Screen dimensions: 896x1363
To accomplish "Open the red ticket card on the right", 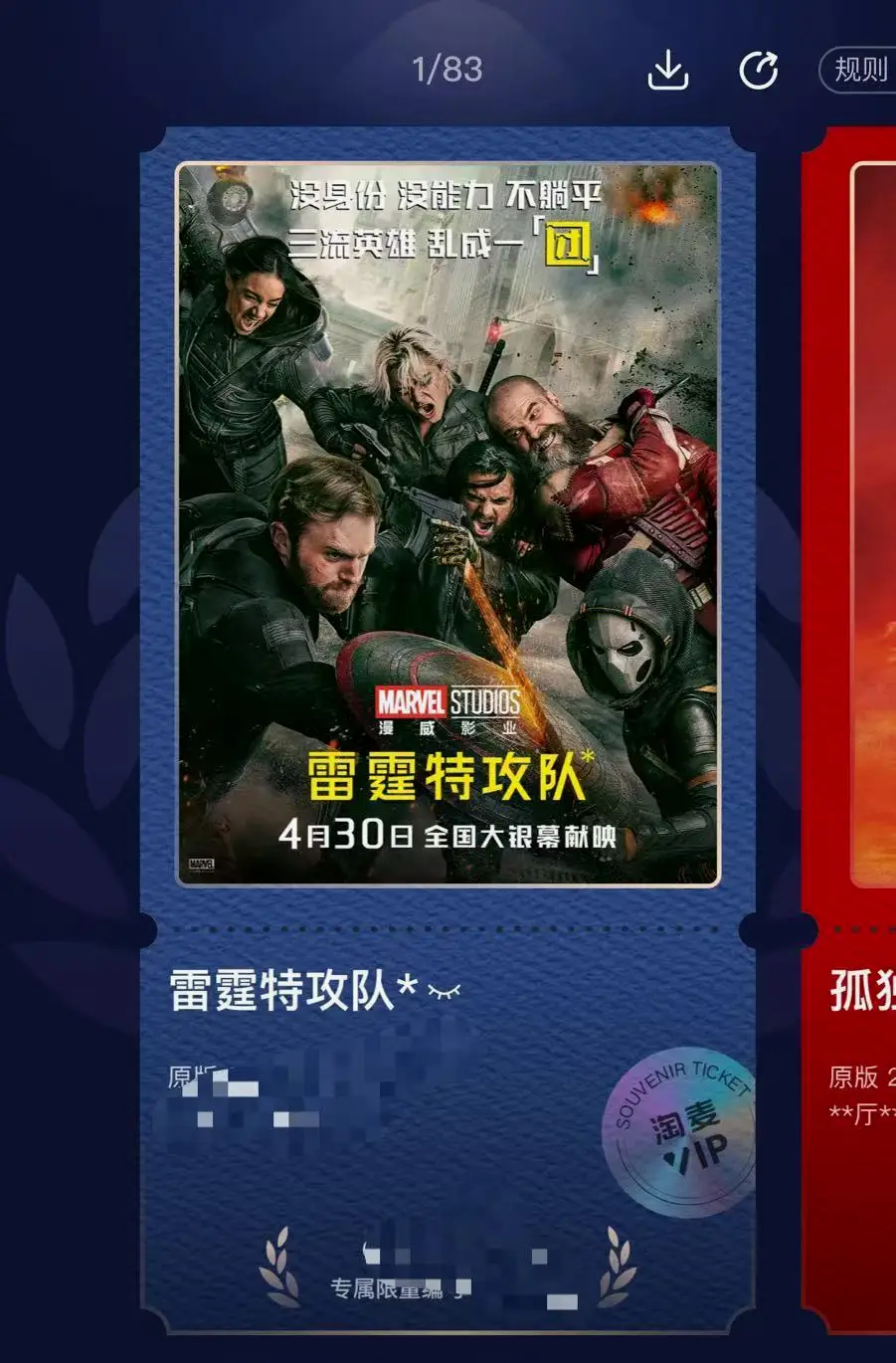I will pos(853,696).
